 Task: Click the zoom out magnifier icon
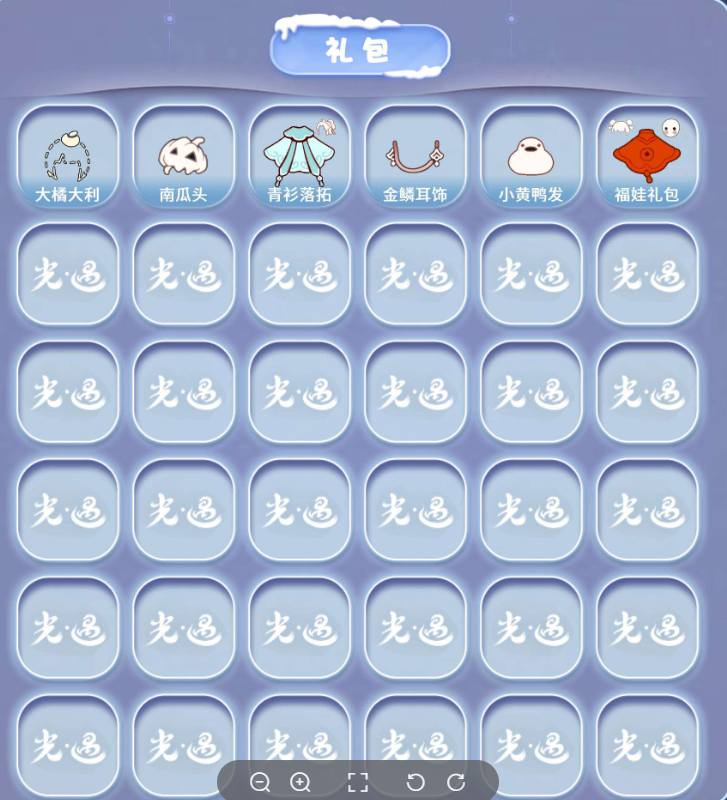point(262,781)
